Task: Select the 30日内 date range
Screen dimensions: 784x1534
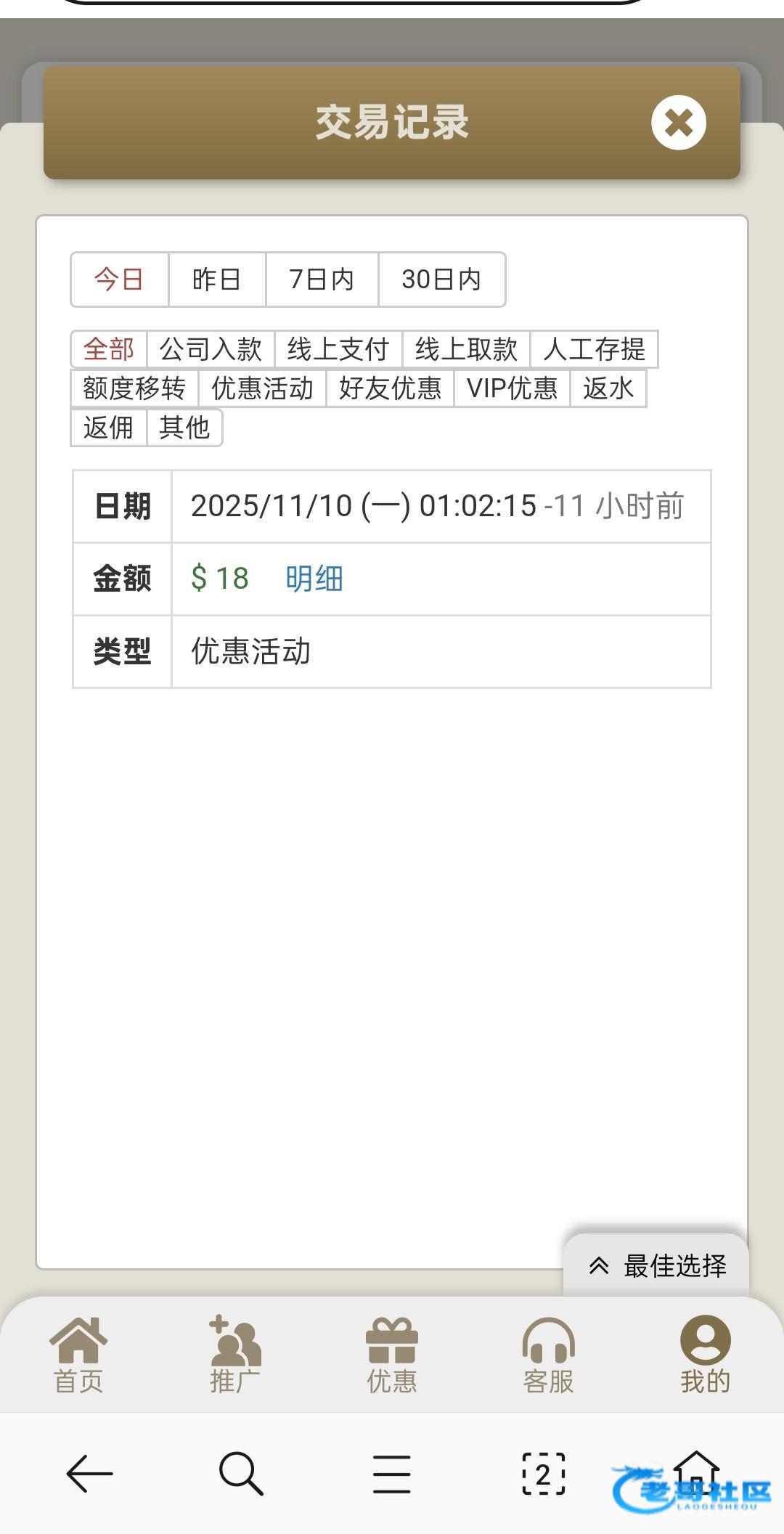Action: (441, 280)
